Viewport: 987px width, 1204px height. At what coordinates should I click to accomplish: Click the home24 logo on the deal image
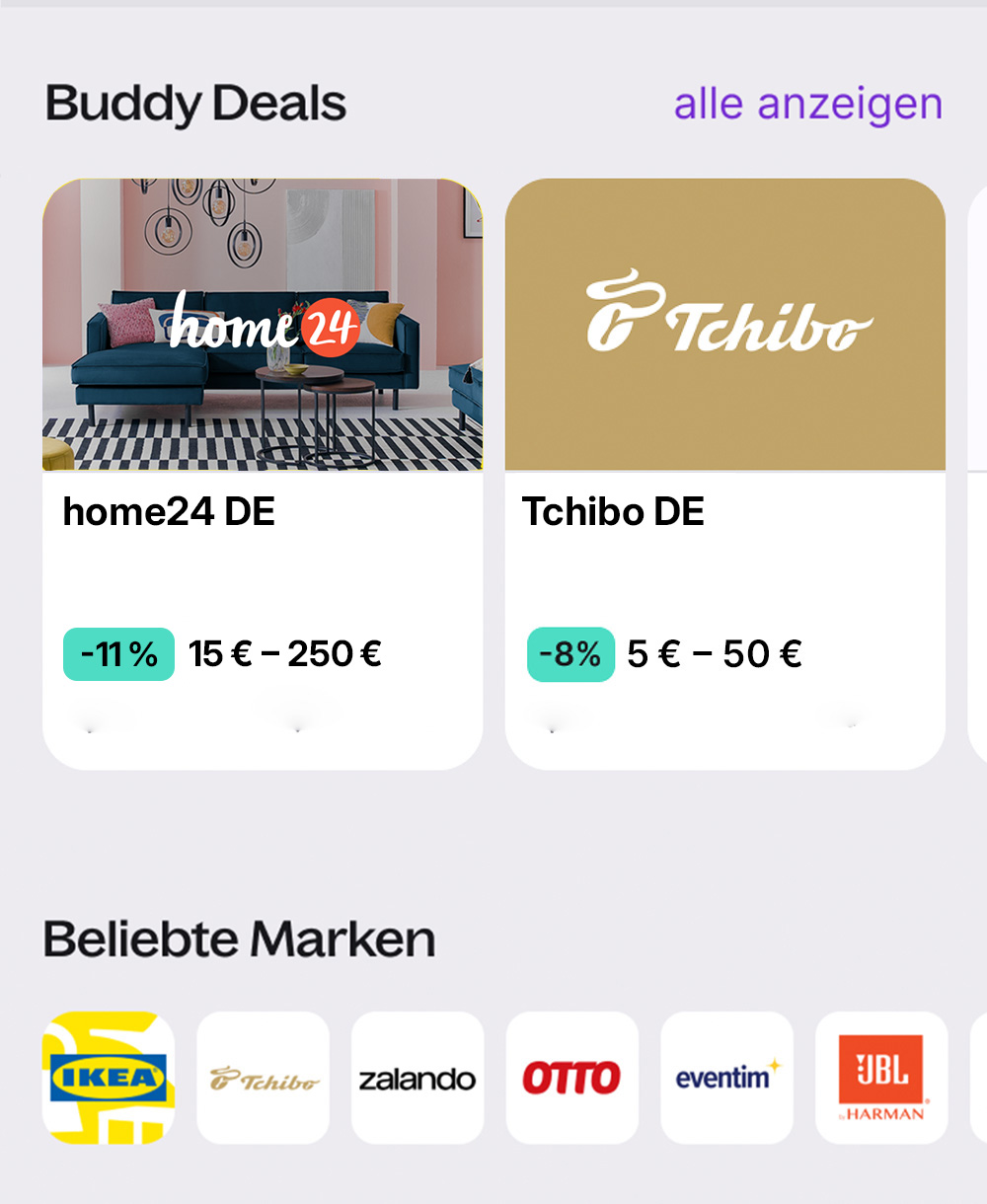tap(262, 324)
